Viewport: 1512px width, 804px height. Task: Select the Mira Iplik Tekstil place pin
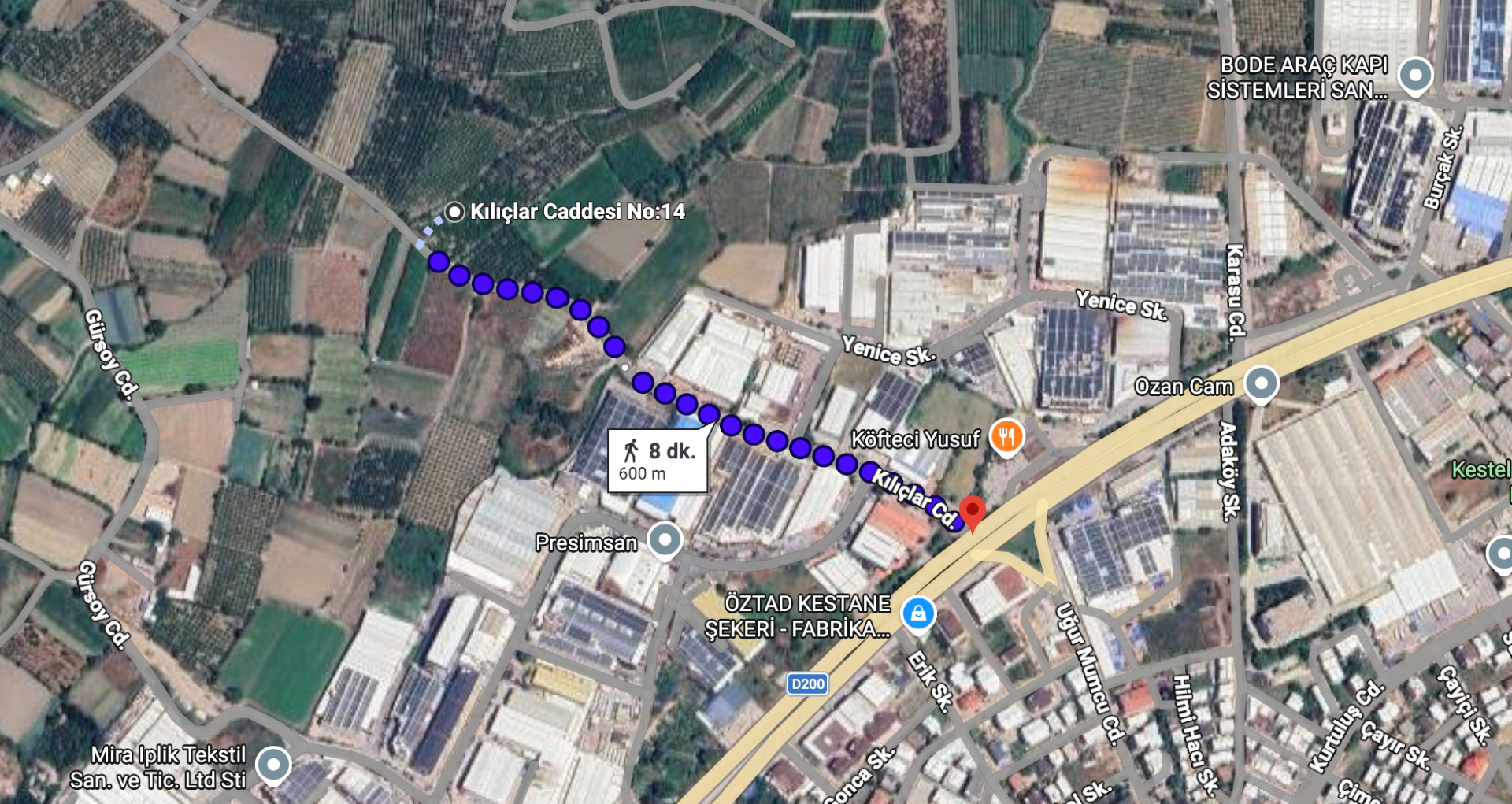[x=273, y=764]
